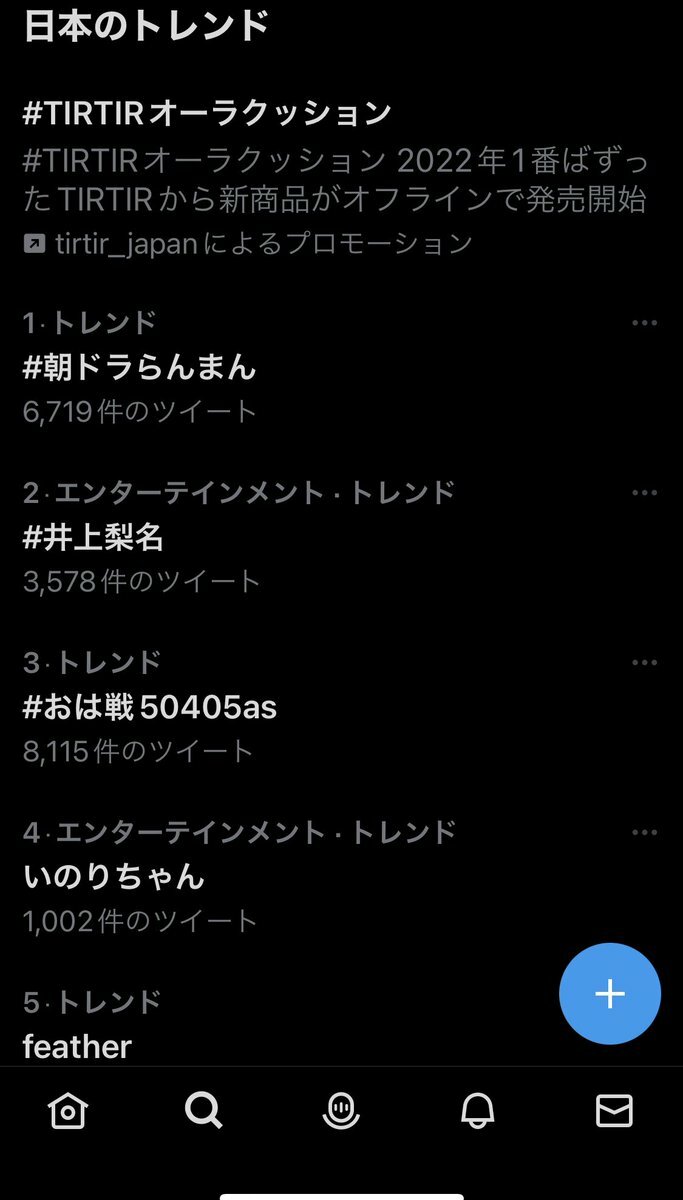683x1200 pixels.
Task: Switch to the Search tab
Action: tap(204, 1110)
